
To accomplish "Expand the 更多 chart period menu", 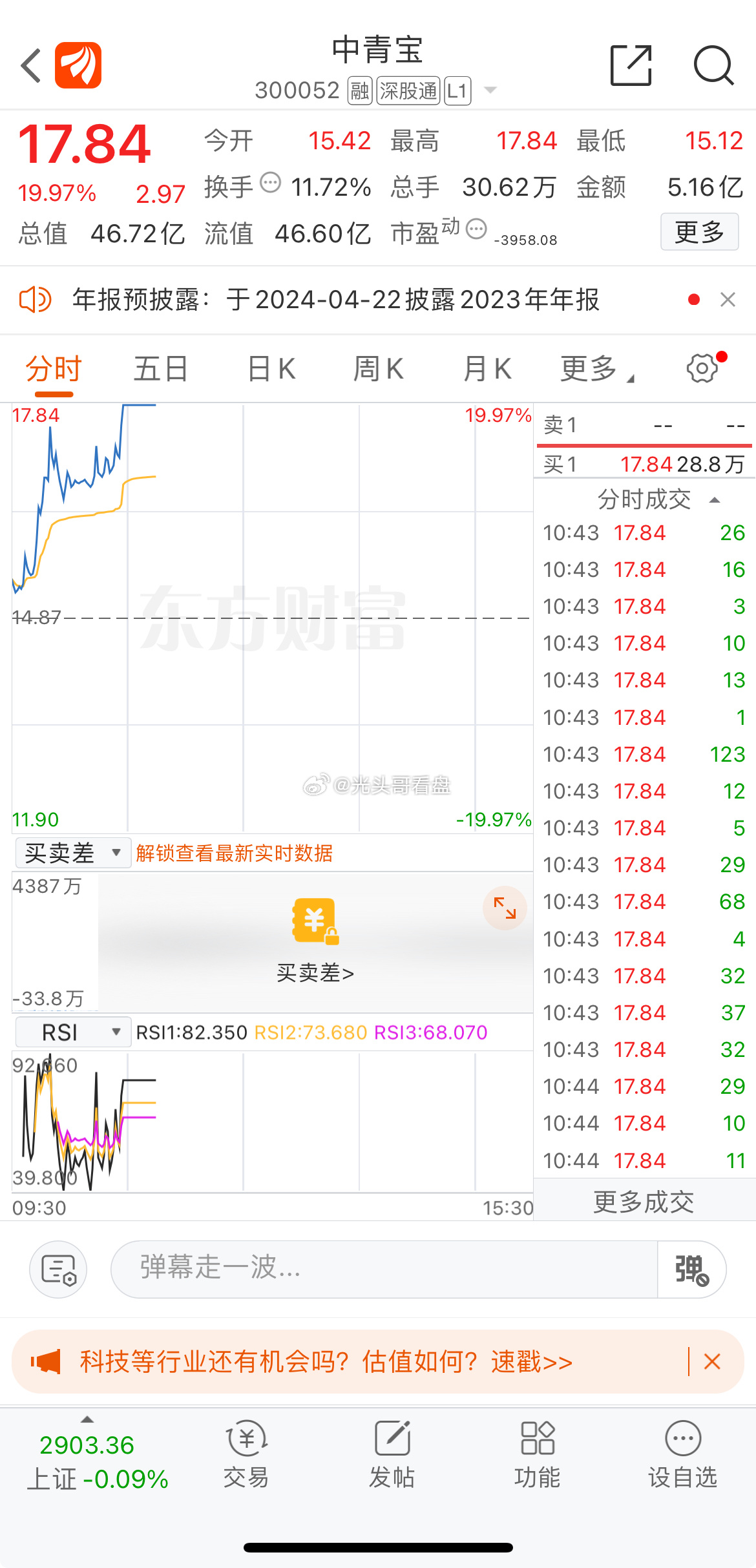I will click(x=596, y=369).
